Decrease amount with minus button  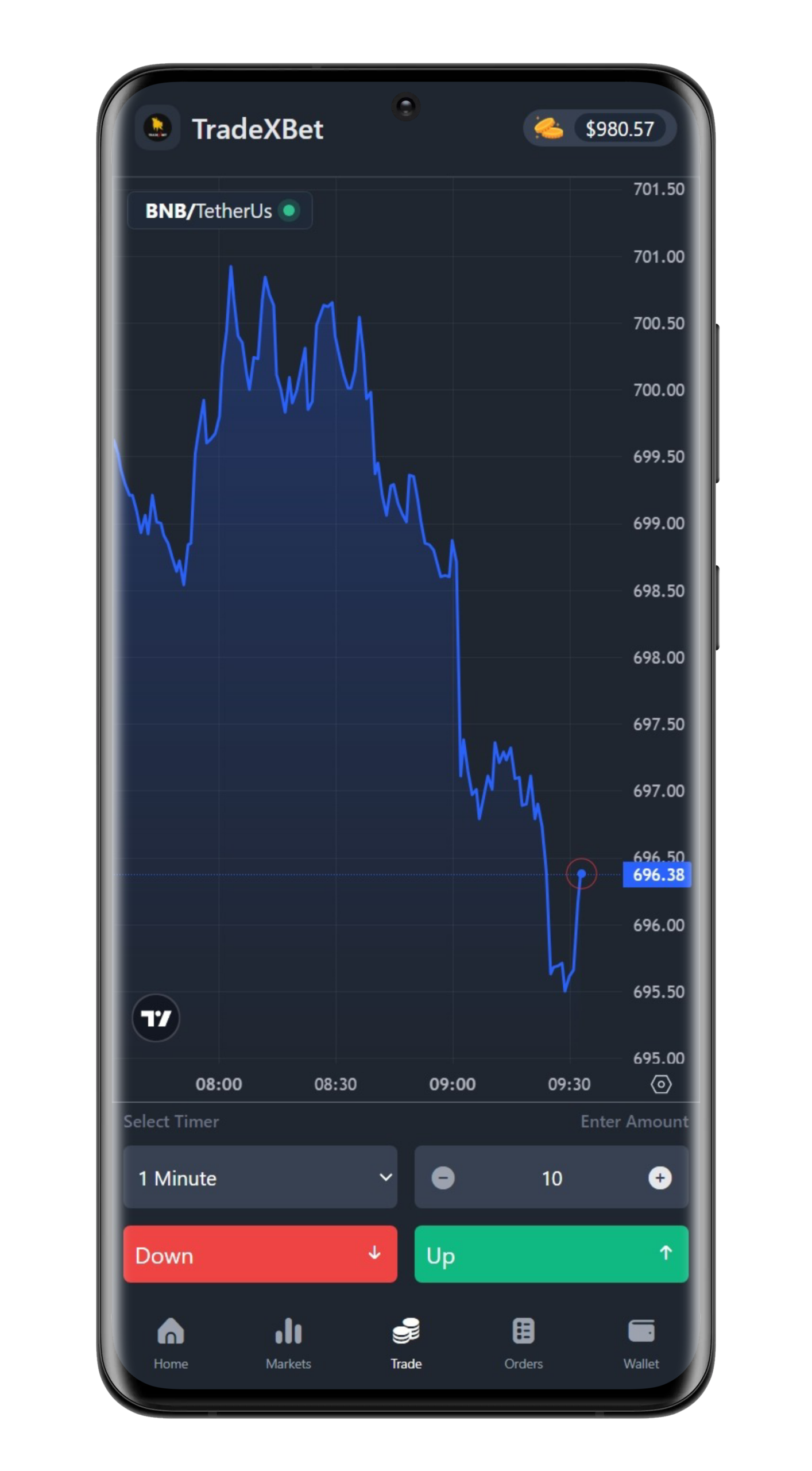[443, 1178]
